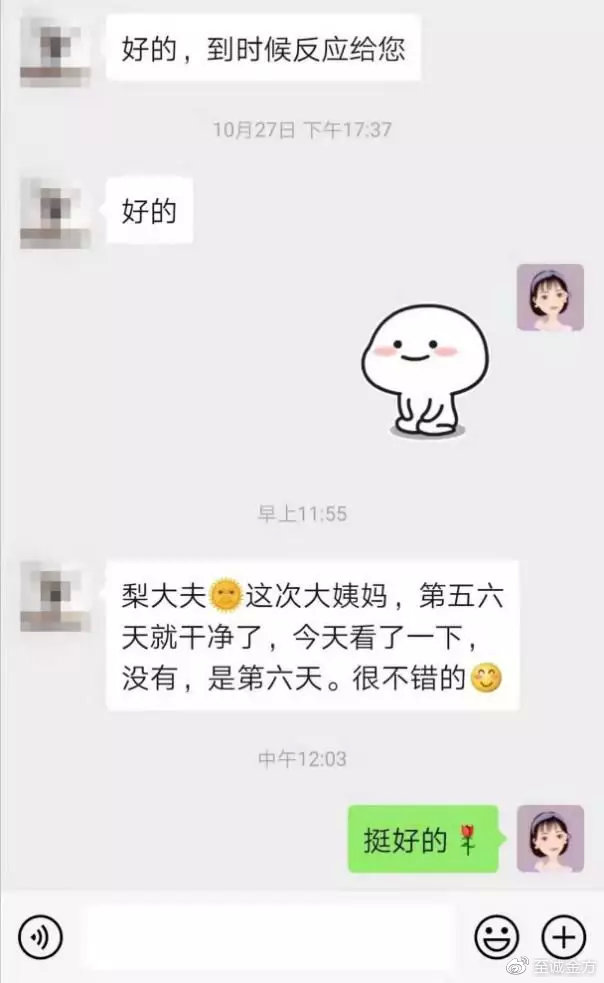View profile of the 梨大夫 message sender
The width and height of the screenshot is (604, 983).
coord(55,596)
